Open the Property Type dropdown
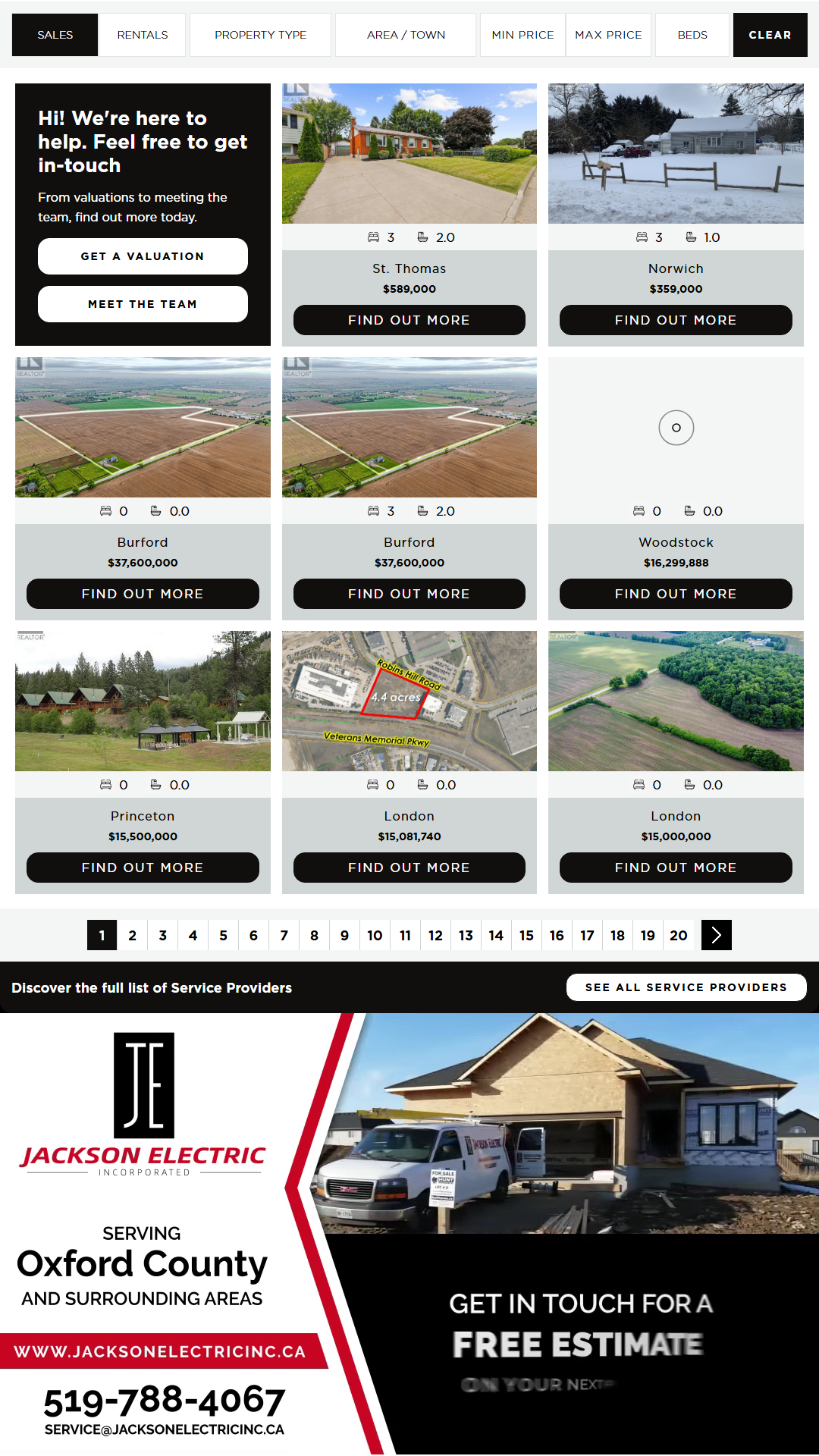Image resolution: width=819 pixels, height=1456 pixels. pos(260,35)
